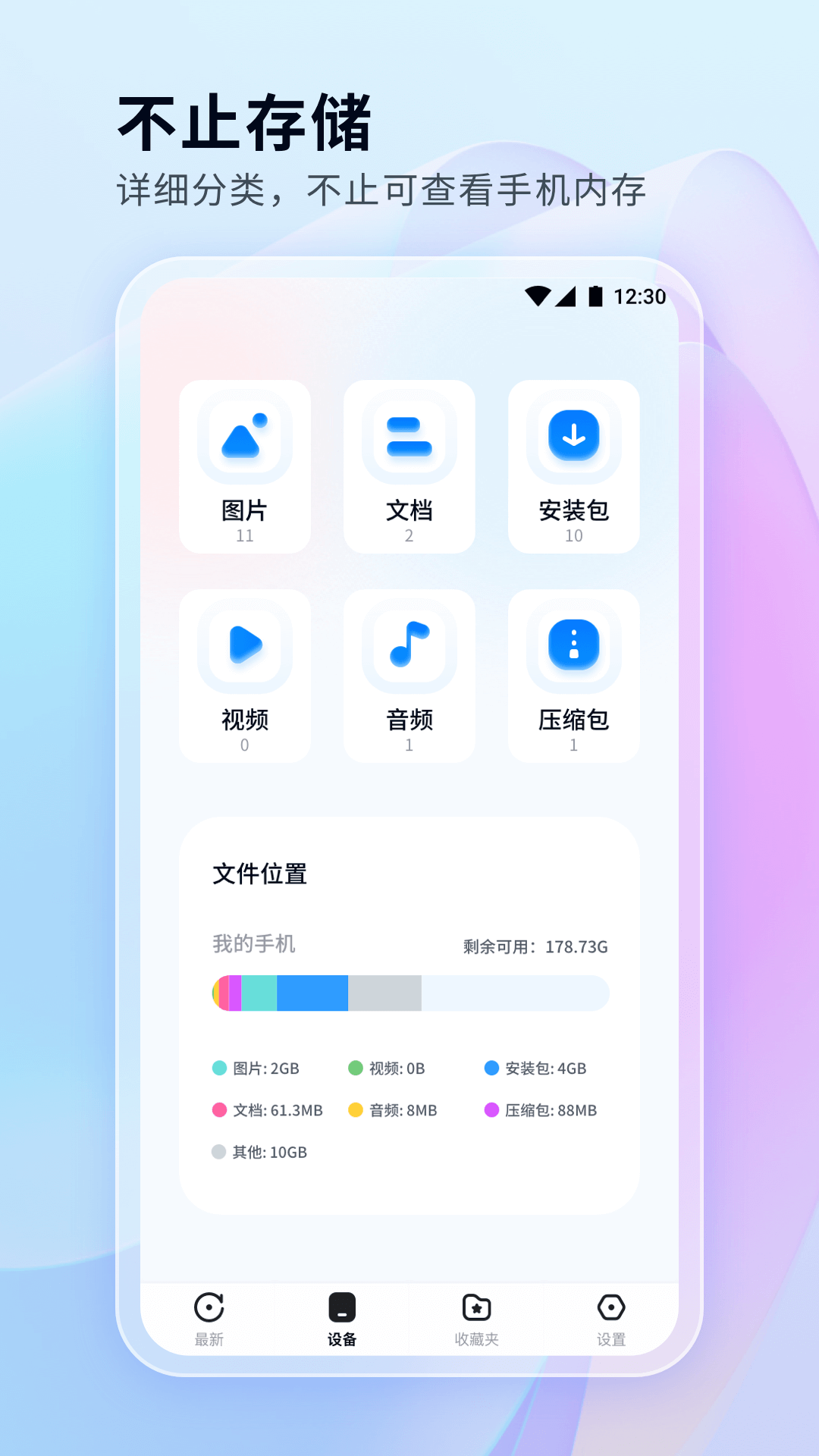The height and width of the screenshot is (1456, 819).
Task: Toggle the 图片: 2GB legend dot
Action: coord(219,1068)
